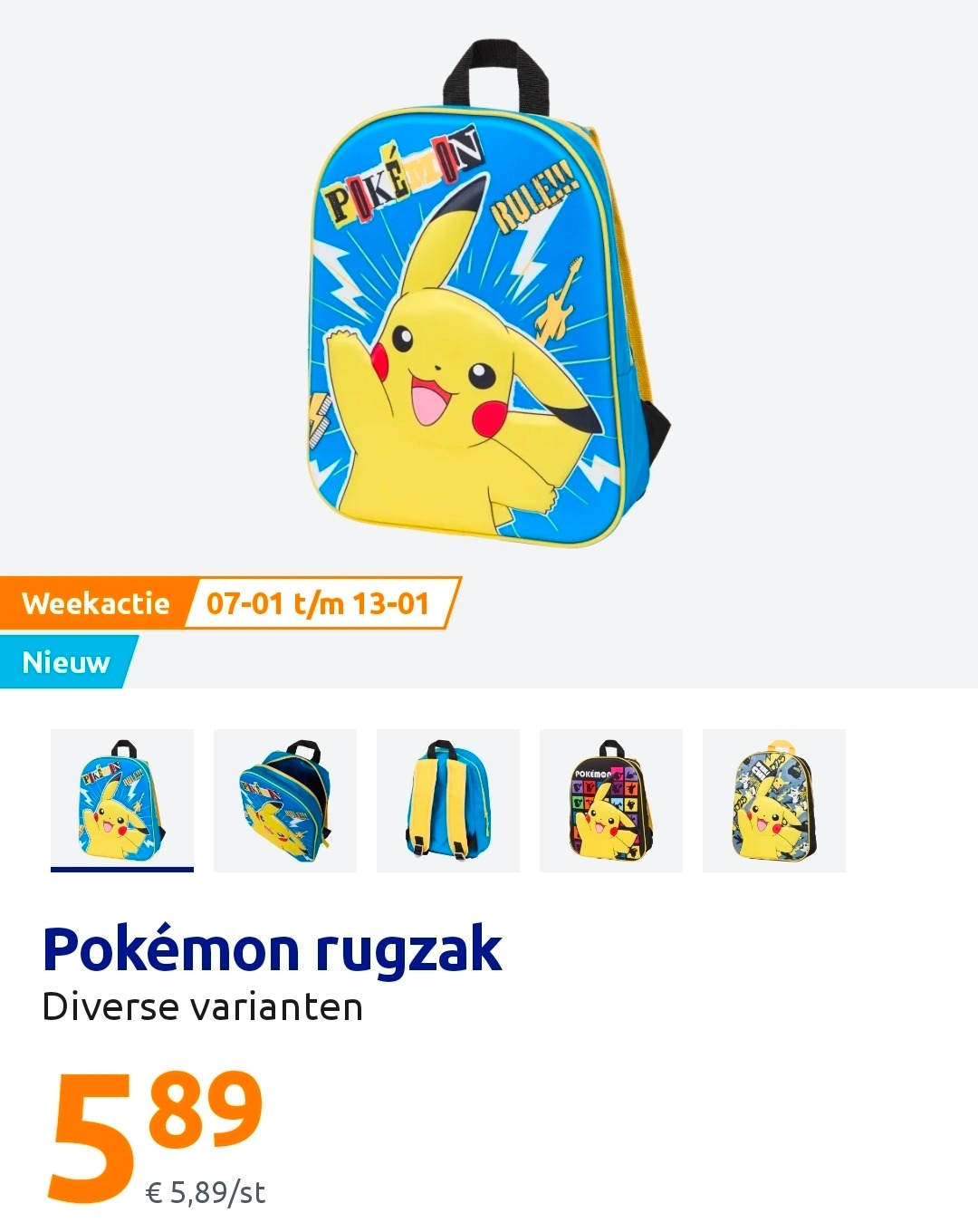Click the Weekactie promotion badge
Viewport: 978px width, 1232px height.
click(x=97, y=602)
